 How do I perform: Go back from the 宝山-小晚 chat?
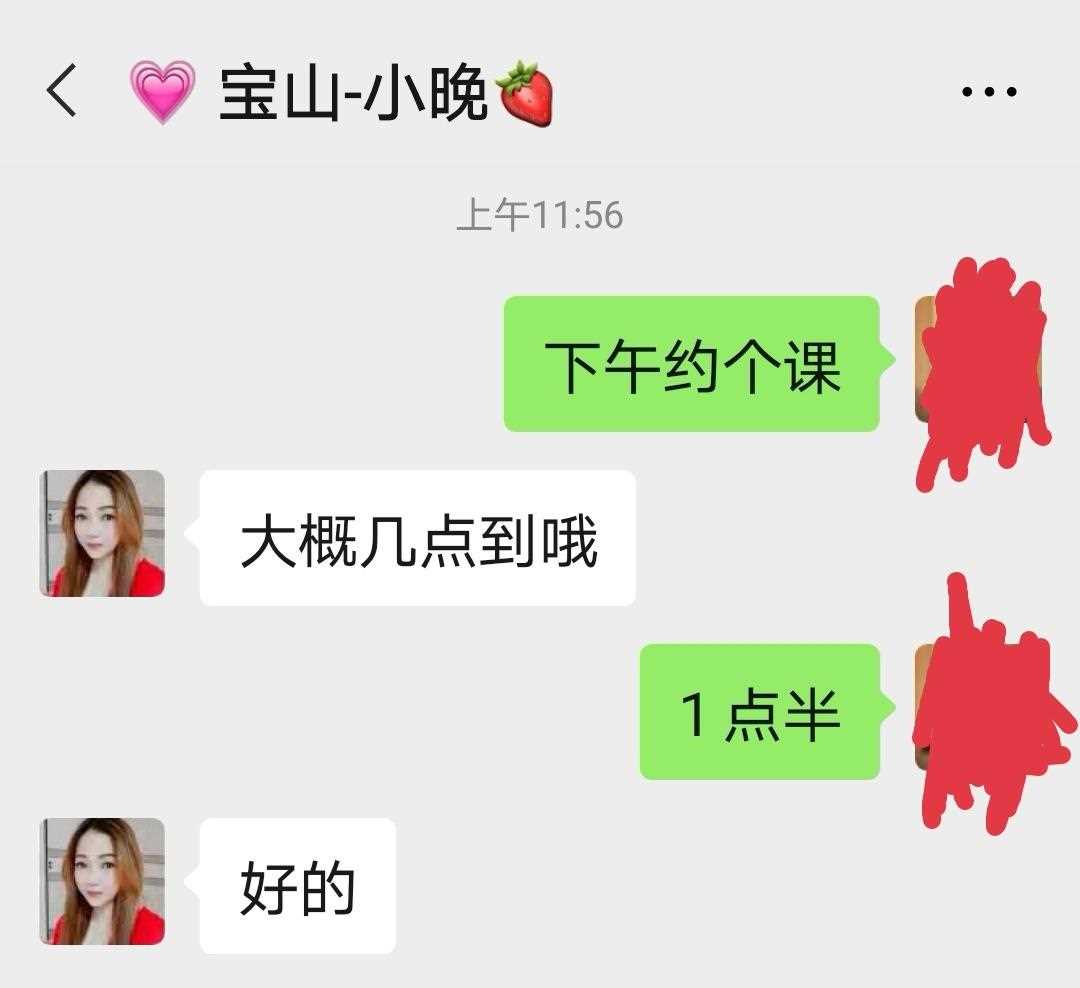(62, 90)
